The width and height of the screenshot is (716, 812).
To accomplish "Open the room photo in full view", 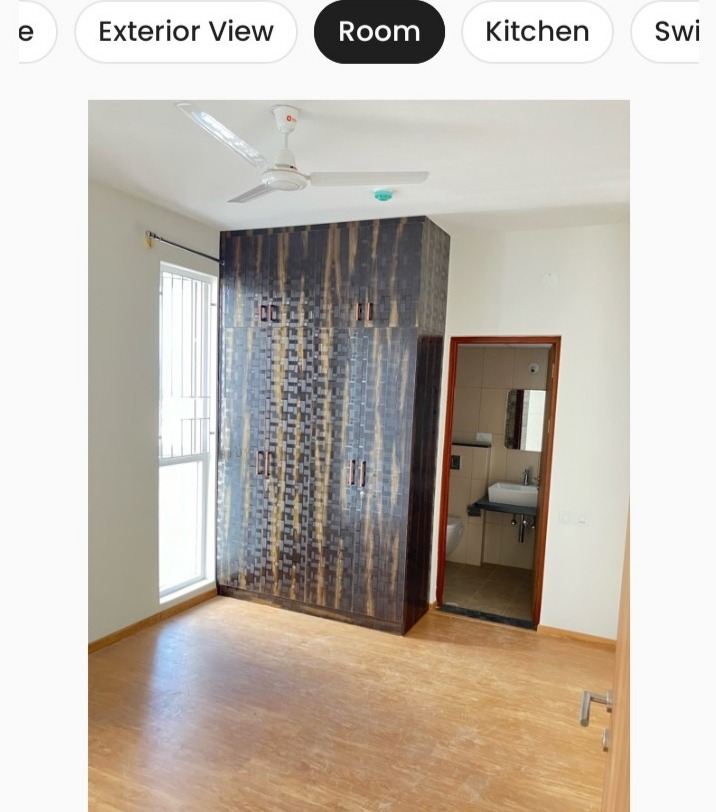I will 358,455.
